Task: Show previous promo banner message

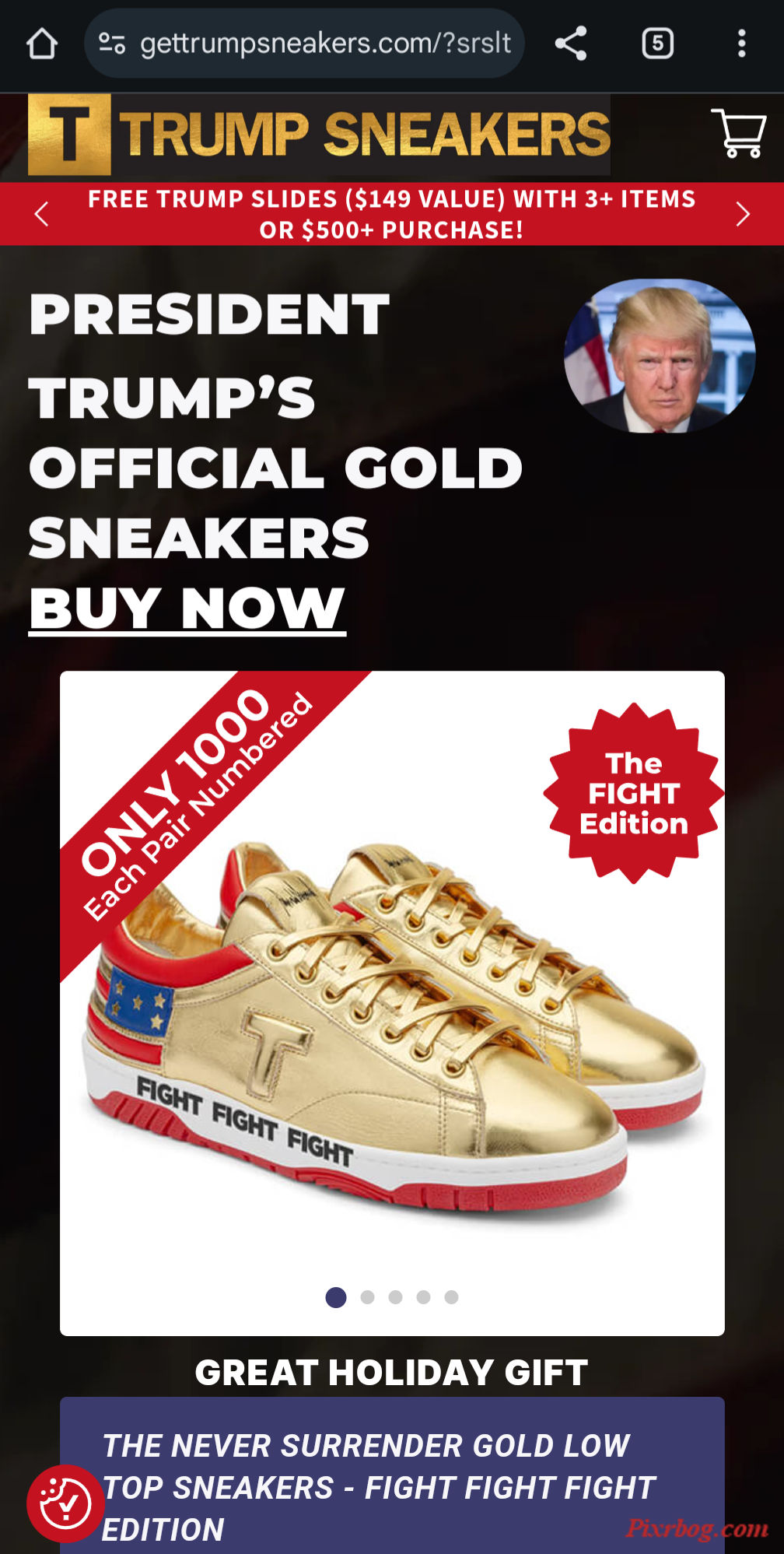Action: pyautogui.click(x=42, y=214)
